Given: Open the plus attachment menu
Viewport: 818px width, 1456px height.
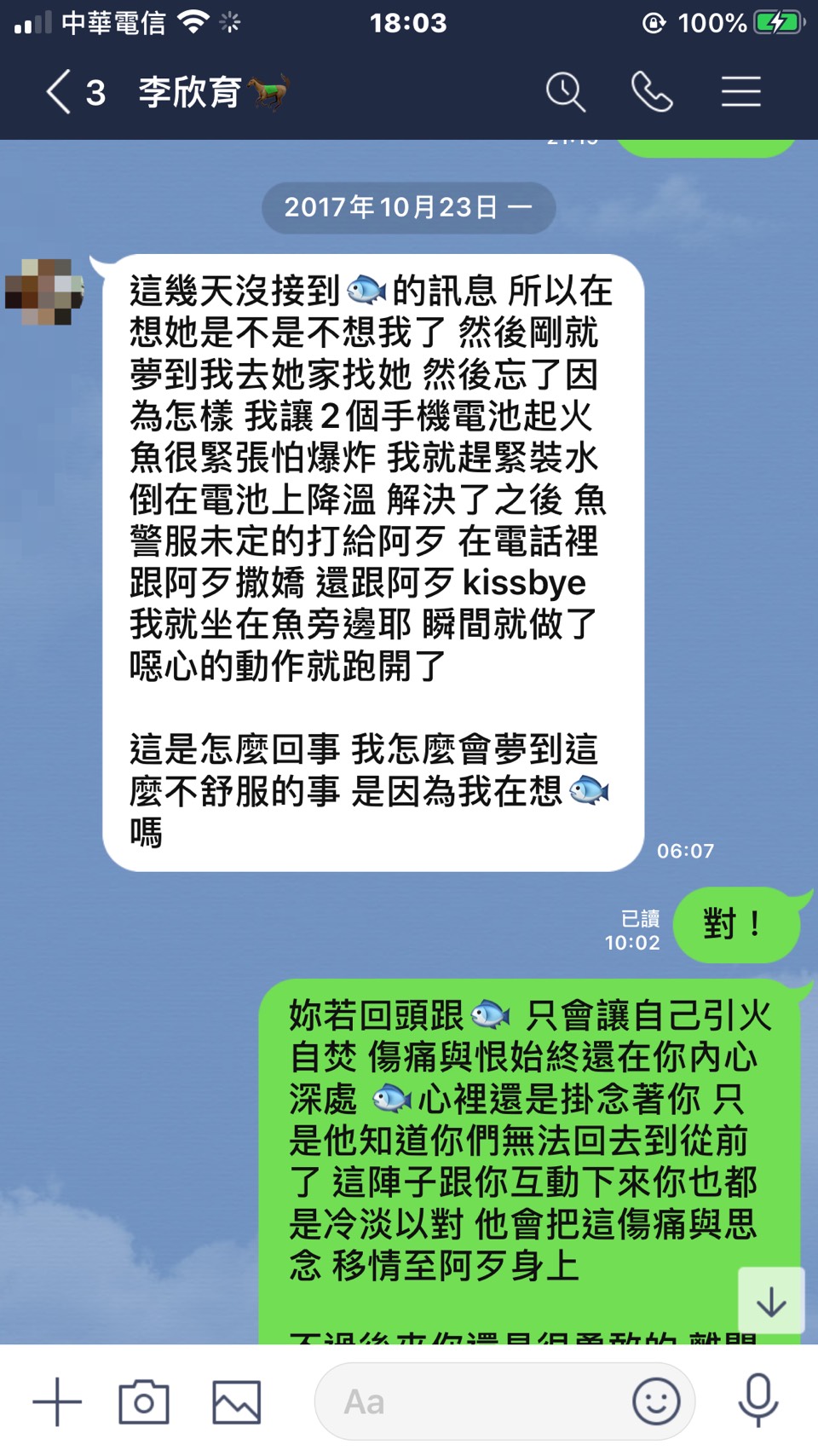Looking at the screenshot, I should click(57, 1401).
